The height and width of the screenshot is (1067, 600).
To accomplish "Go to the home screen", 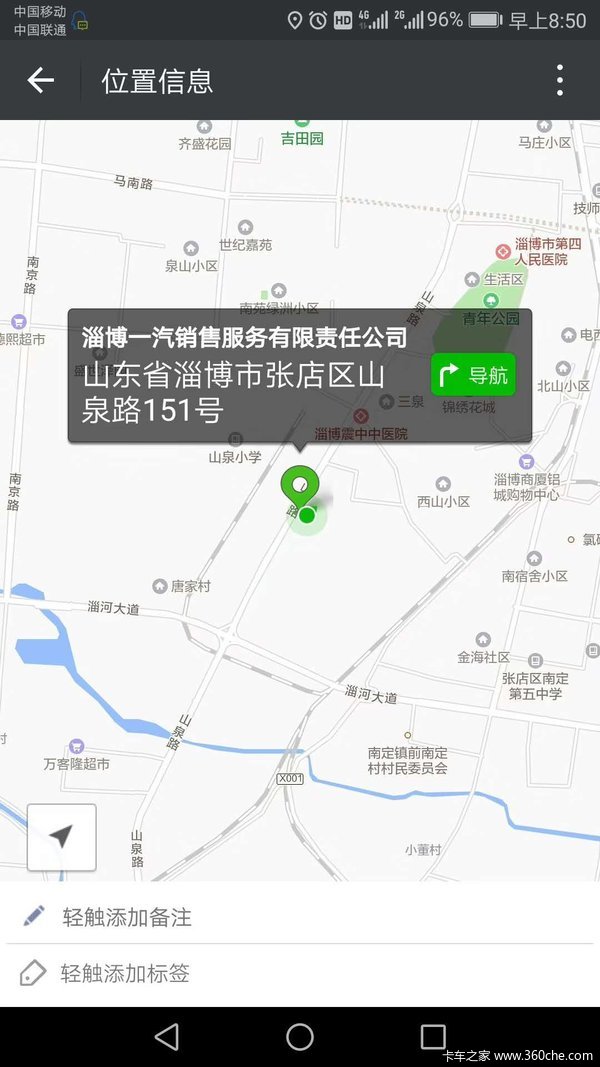I will coord(300,1036).
